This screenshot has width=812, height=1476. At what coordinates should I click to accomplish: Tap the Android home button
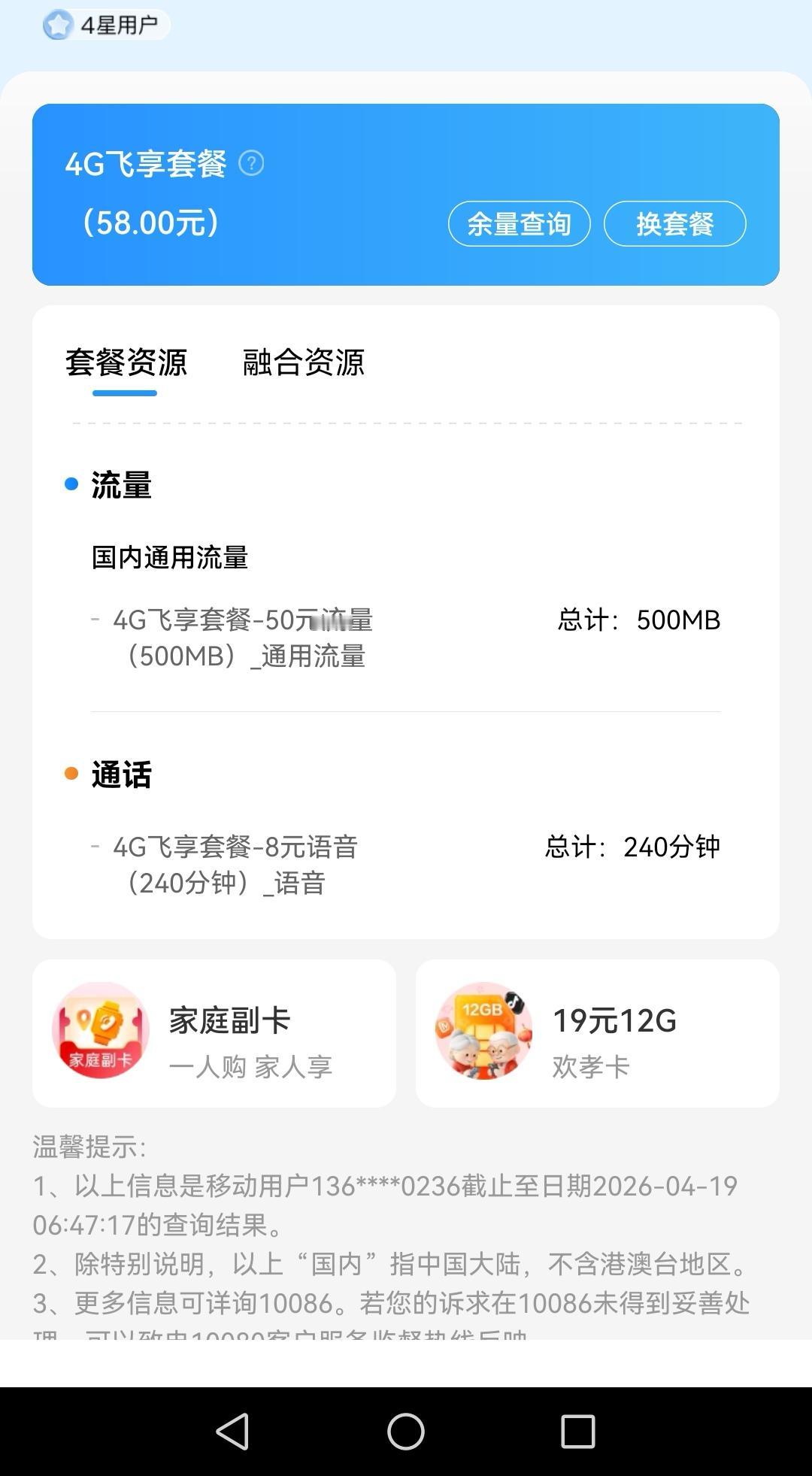pyautogui.click(x=406, y=1429)
